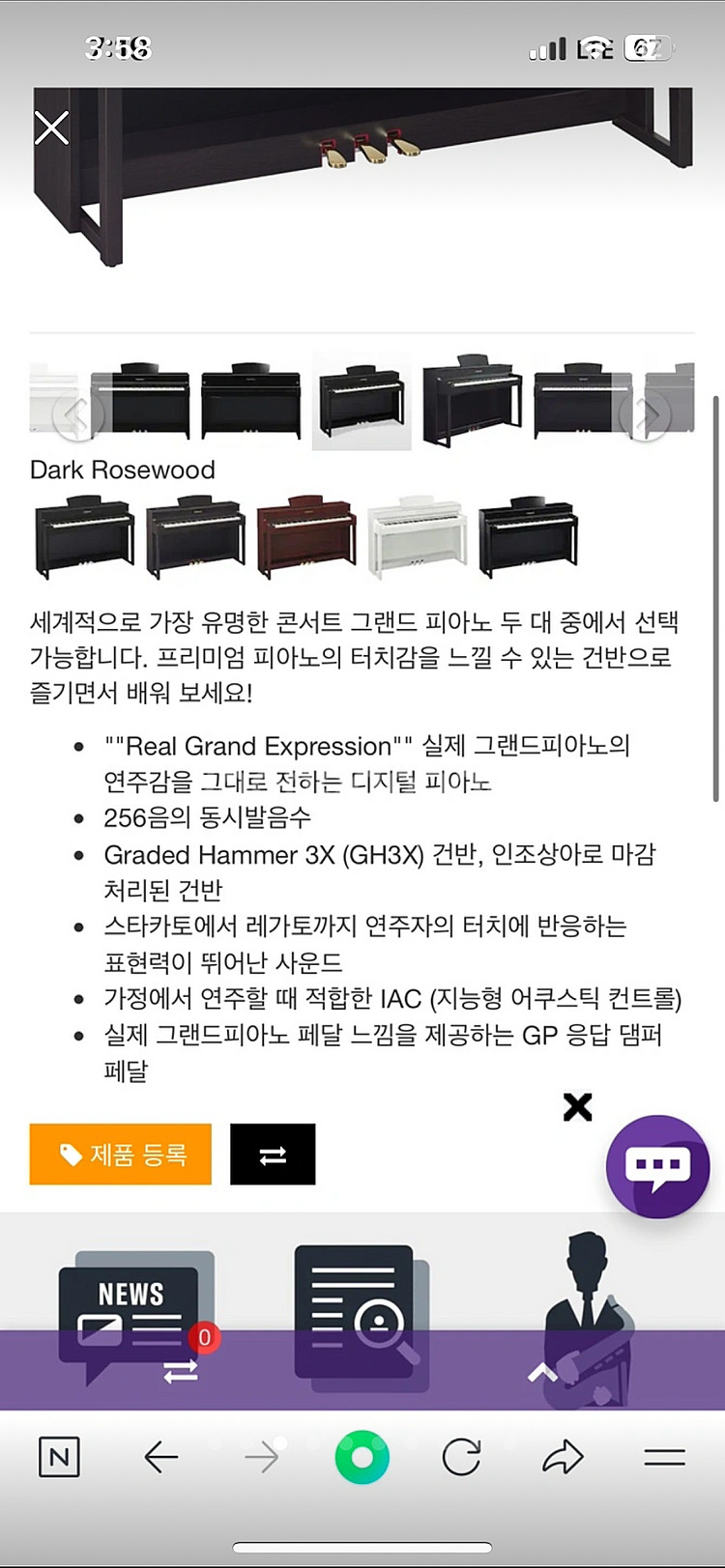Viewport: 725px width, 1568px height.
Task: View the fourth piano thumbnail image
Action: pyautogui.click(x=362, y=401)
